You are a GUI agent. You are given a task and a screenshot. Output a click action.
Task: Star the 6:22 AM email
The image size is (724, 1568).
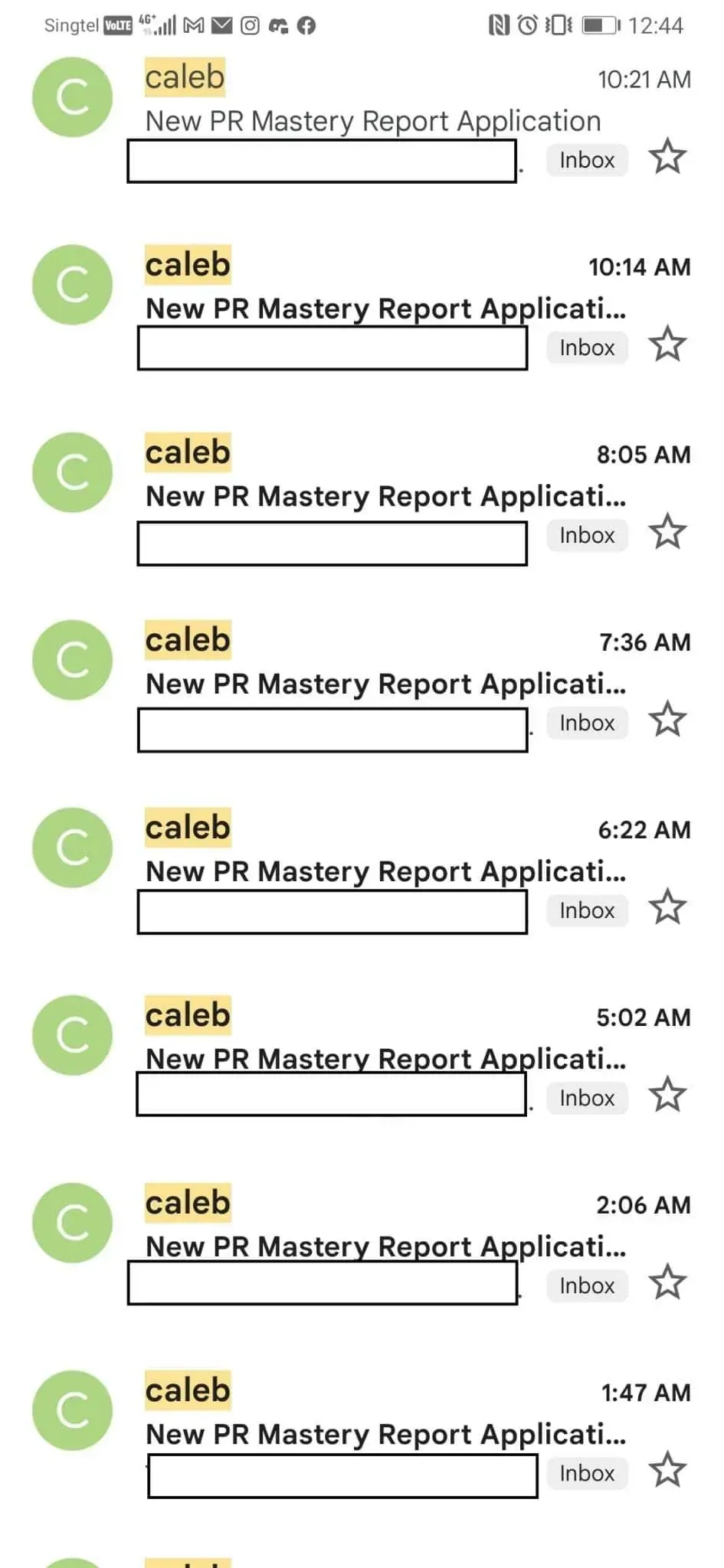click(x=667, y=907)
